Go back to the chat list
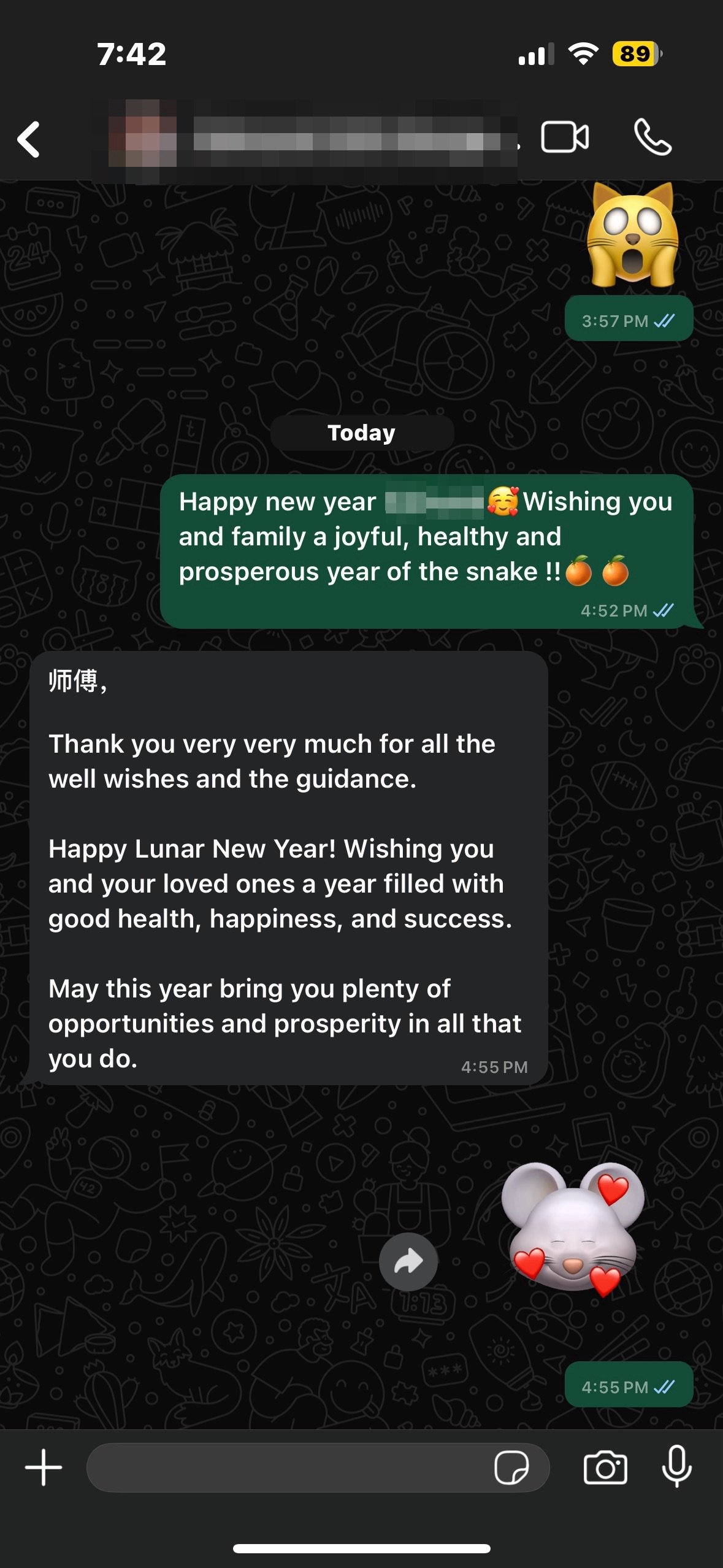 29,139
